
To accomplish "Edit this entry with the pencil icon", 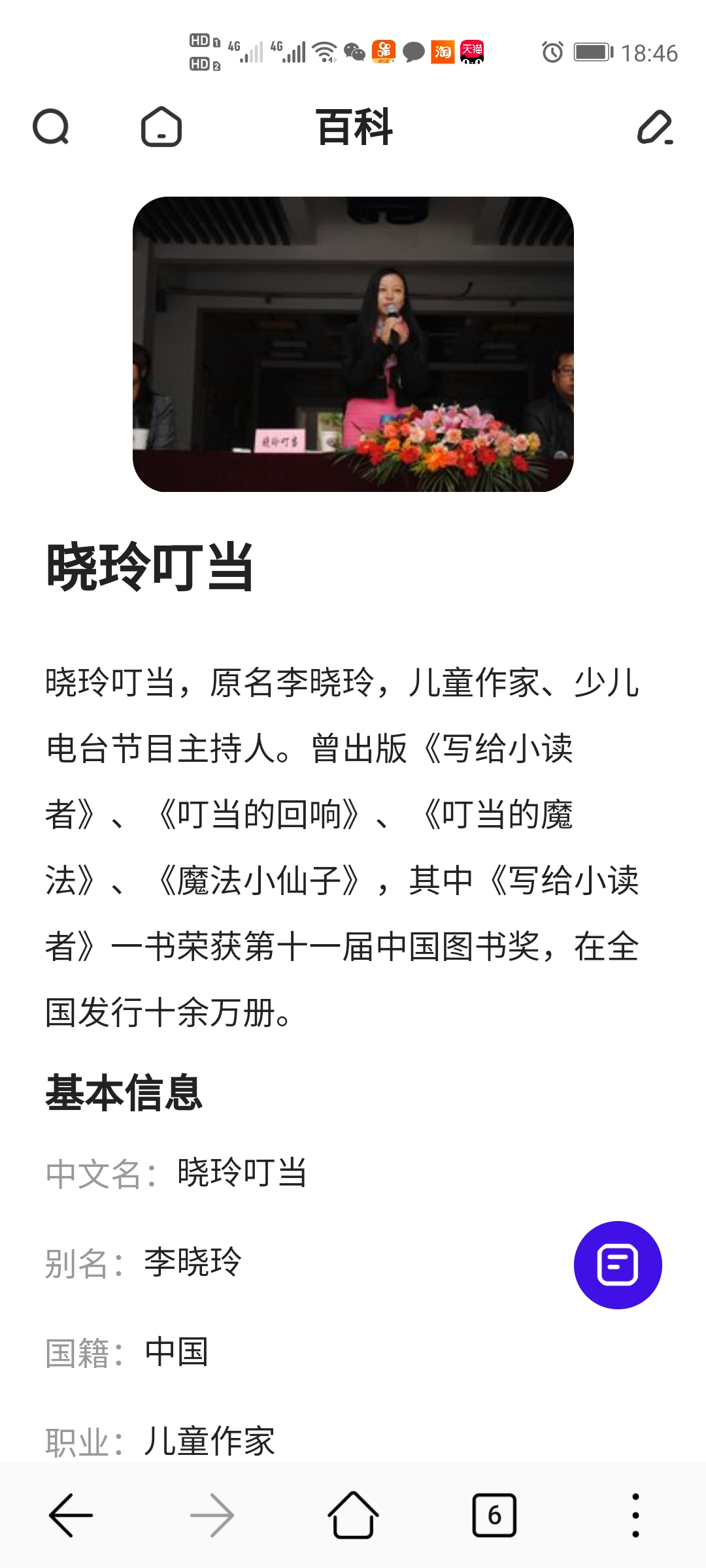I will (x=654, y=127).
